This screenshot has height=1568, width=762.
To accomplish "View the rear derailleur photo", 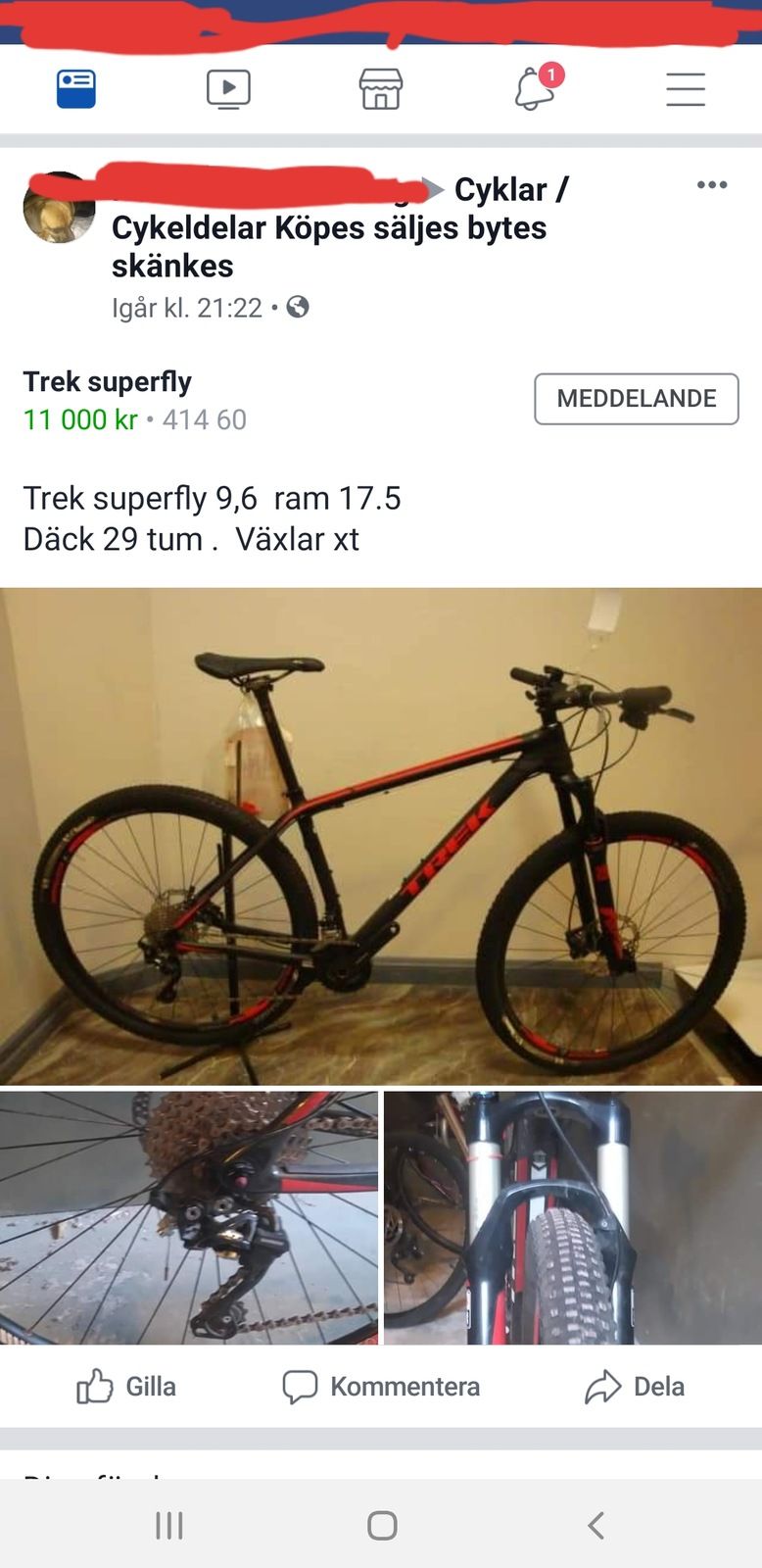I will [189, 1217].
